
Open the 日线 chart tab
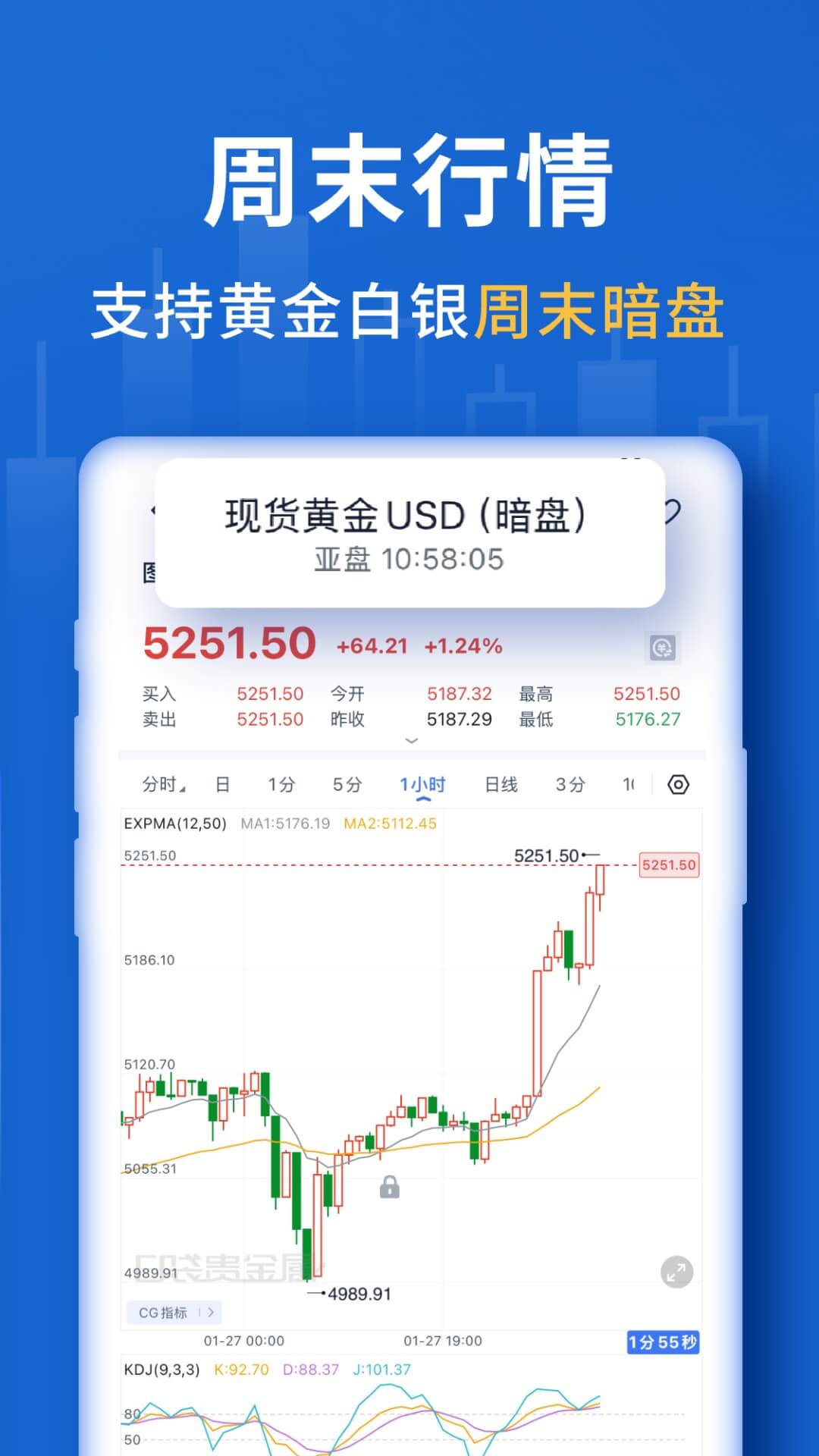coord(499,786)
